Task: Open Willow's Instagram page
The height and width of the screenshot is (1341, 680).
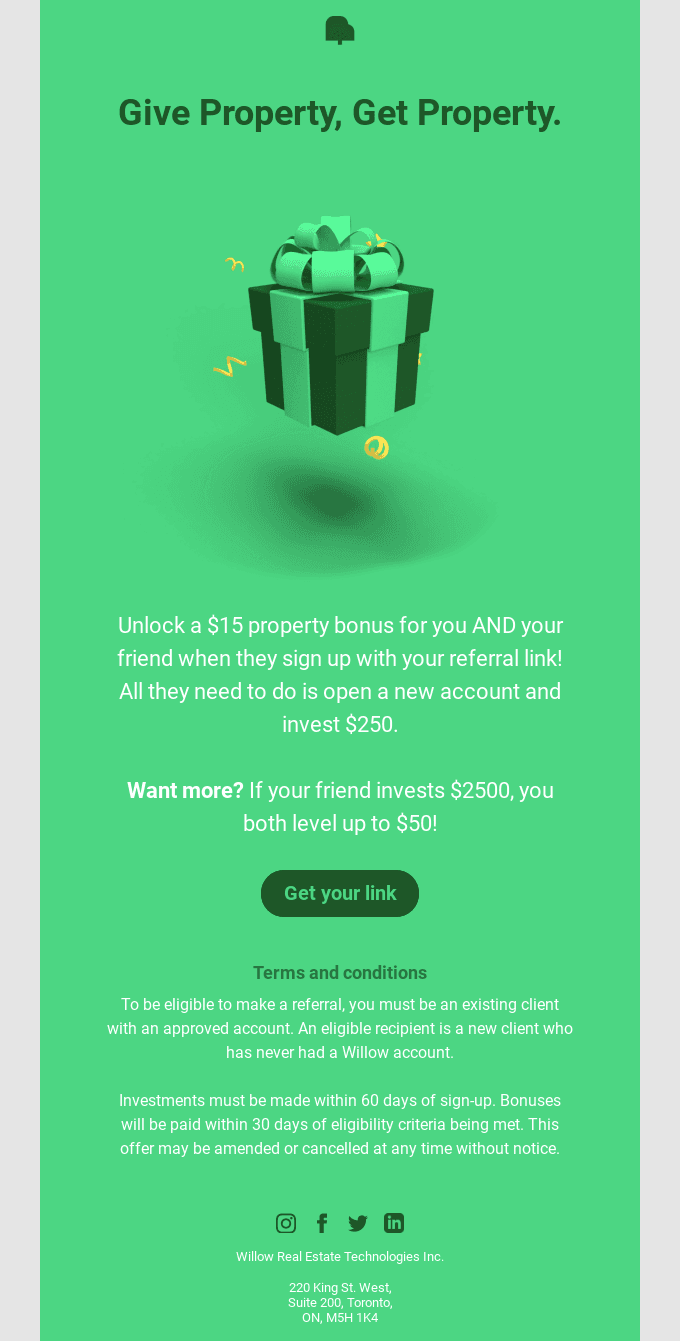Action: coord(286,1223)
